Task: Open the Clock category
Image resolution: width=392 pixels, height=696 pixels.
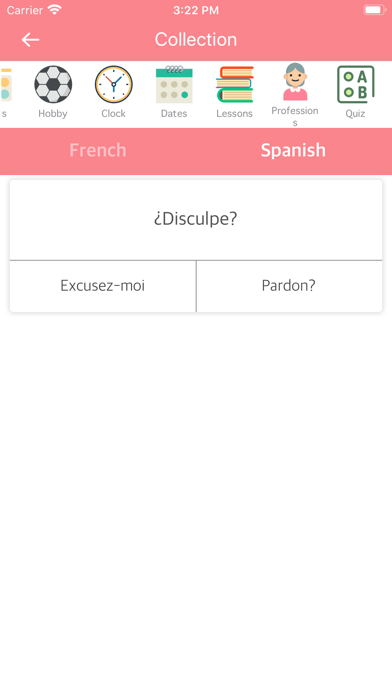Action: (113, 92)
